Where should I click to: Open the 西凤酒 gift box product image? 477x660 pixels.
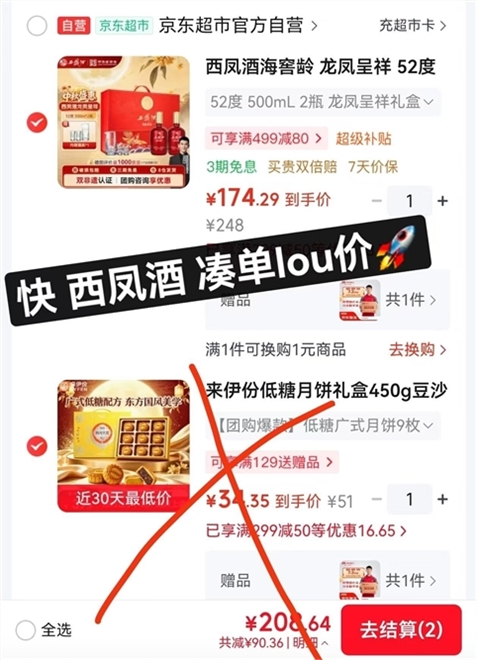coord(123,122)
